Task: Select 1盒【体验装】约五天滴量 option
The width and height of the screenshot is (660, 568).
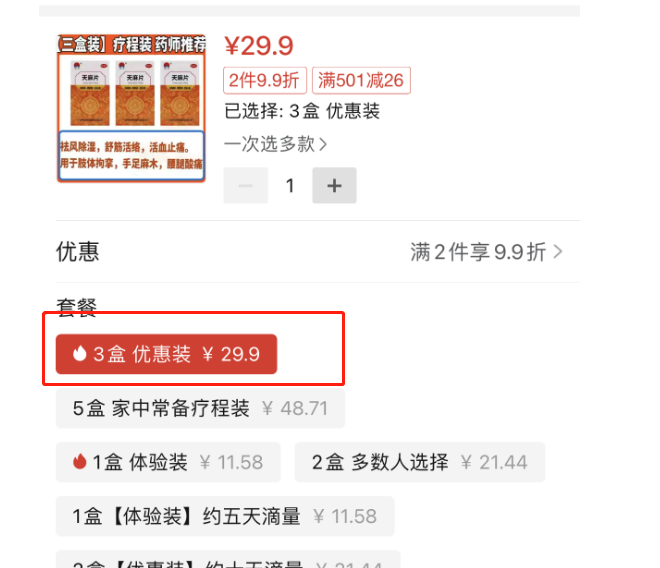Action: tap(225, 516)
